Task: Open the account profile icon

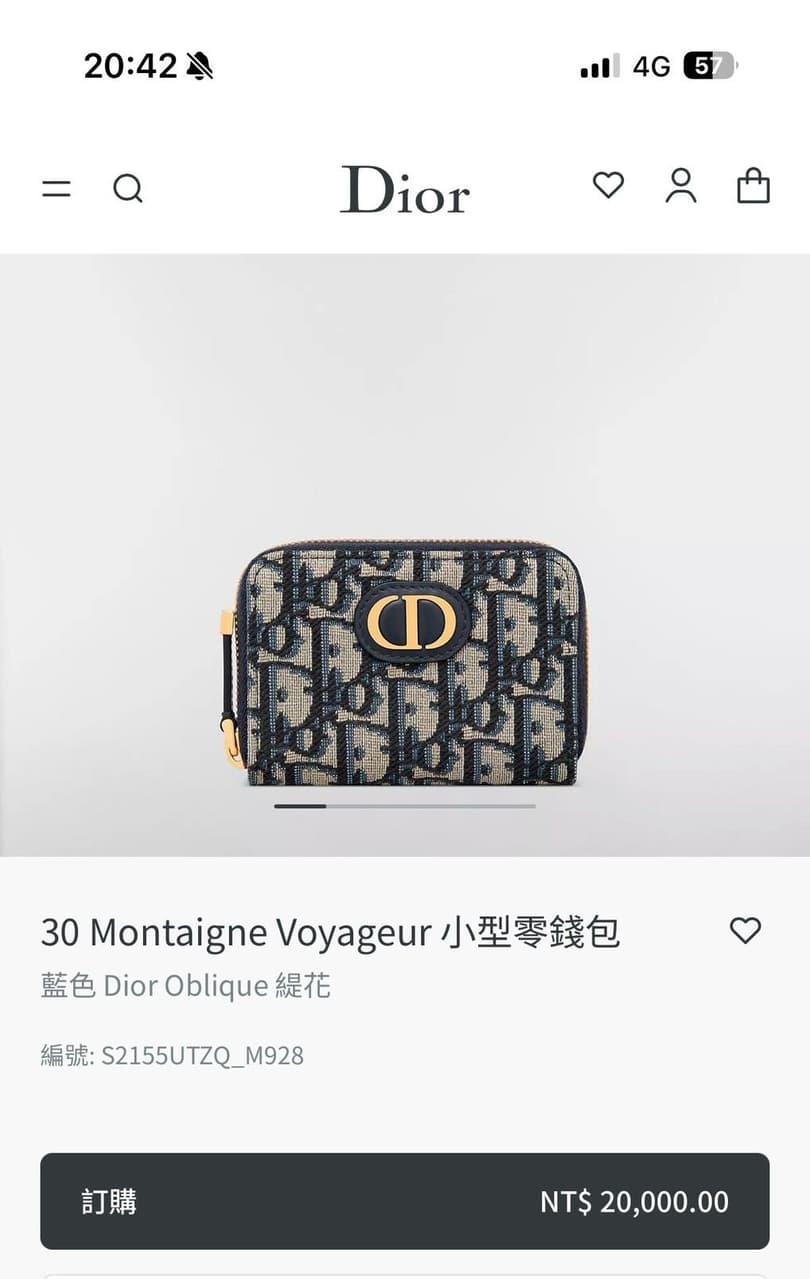Action: pos(681,186)
